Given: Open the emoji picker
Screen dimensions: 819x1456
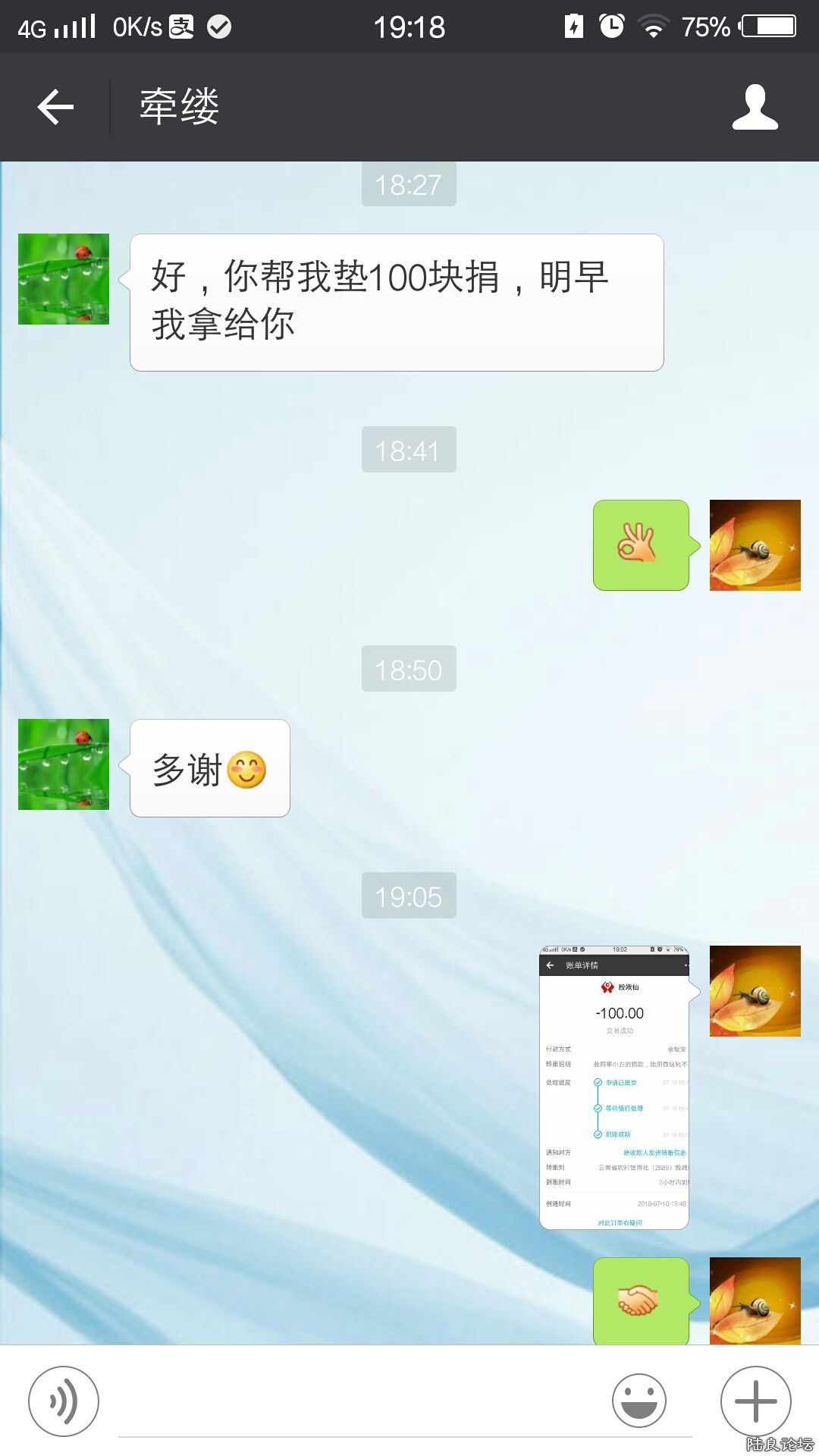Looking at the screenshot, I should (x=639, y=1401).
